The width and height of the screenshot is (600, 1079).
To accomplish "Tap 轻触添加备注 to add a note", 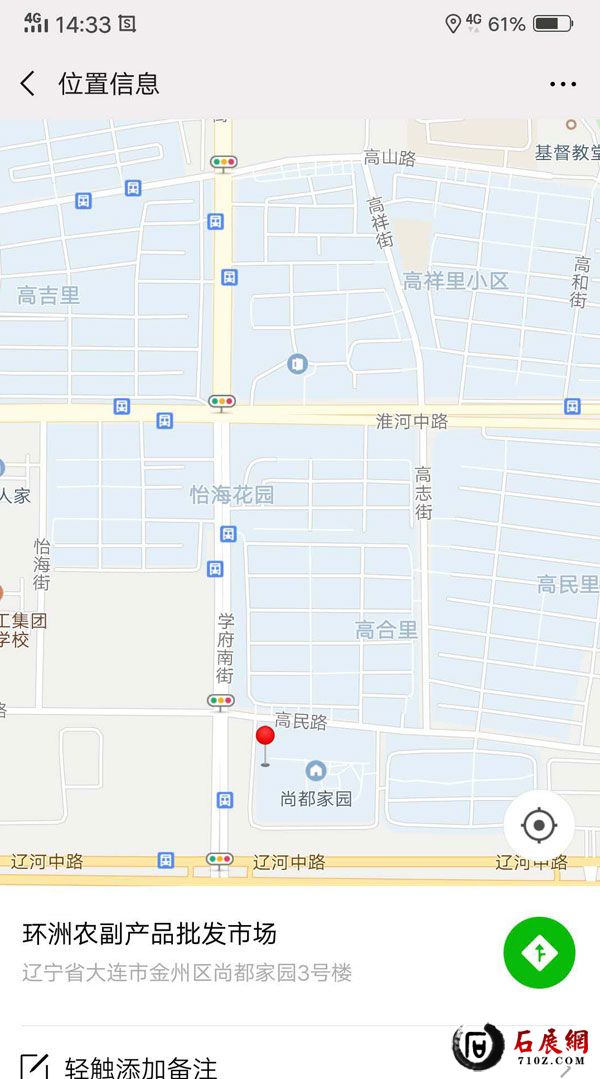I will [x=140, y=1066].
